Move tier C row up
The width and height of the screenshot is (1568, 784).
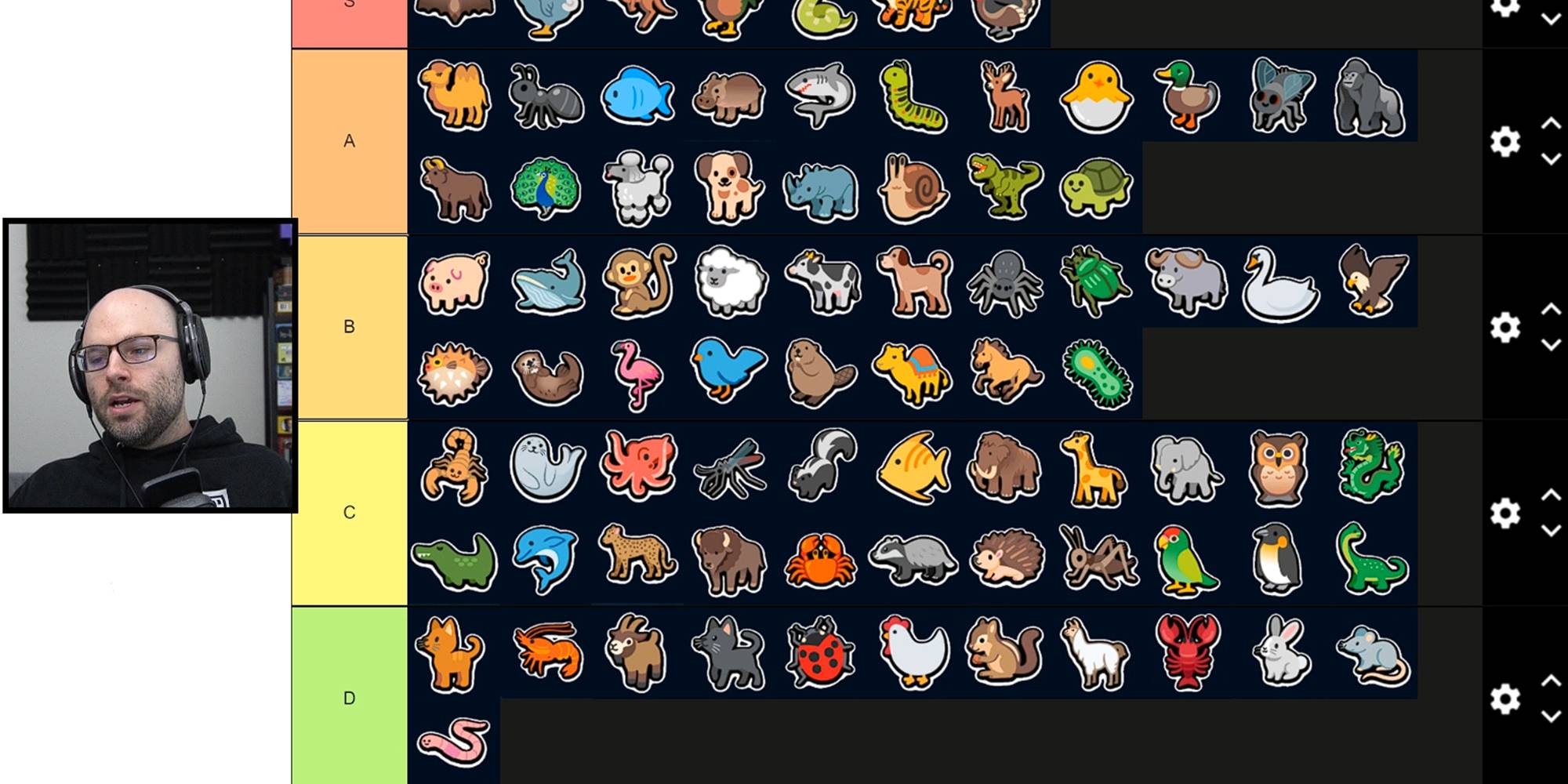pos(1551,495)
